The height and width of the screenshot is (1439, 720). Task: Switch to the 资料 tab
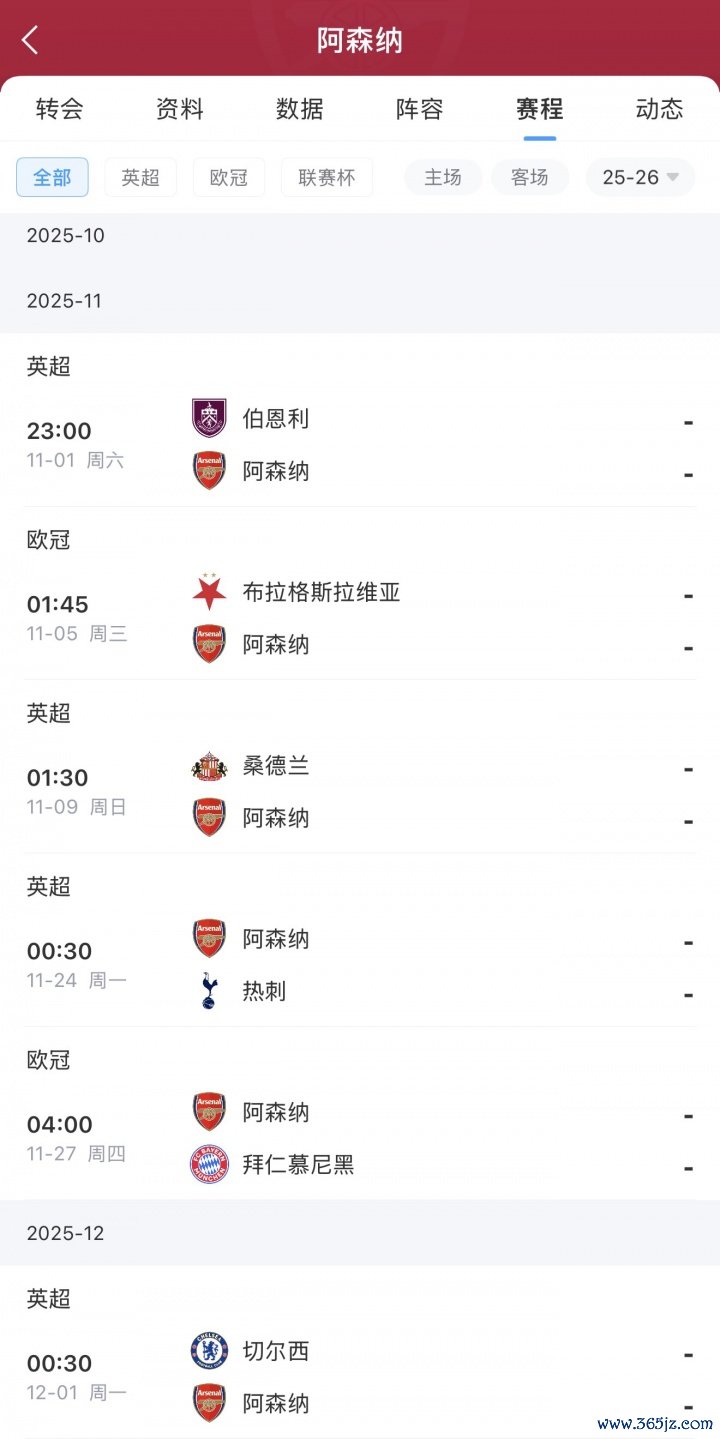coord(180,109)
